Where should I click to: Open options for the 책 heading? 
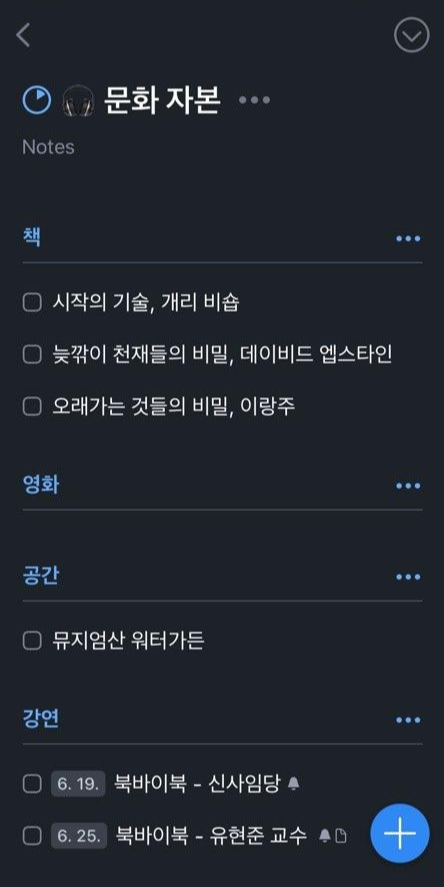click(408, 239)
